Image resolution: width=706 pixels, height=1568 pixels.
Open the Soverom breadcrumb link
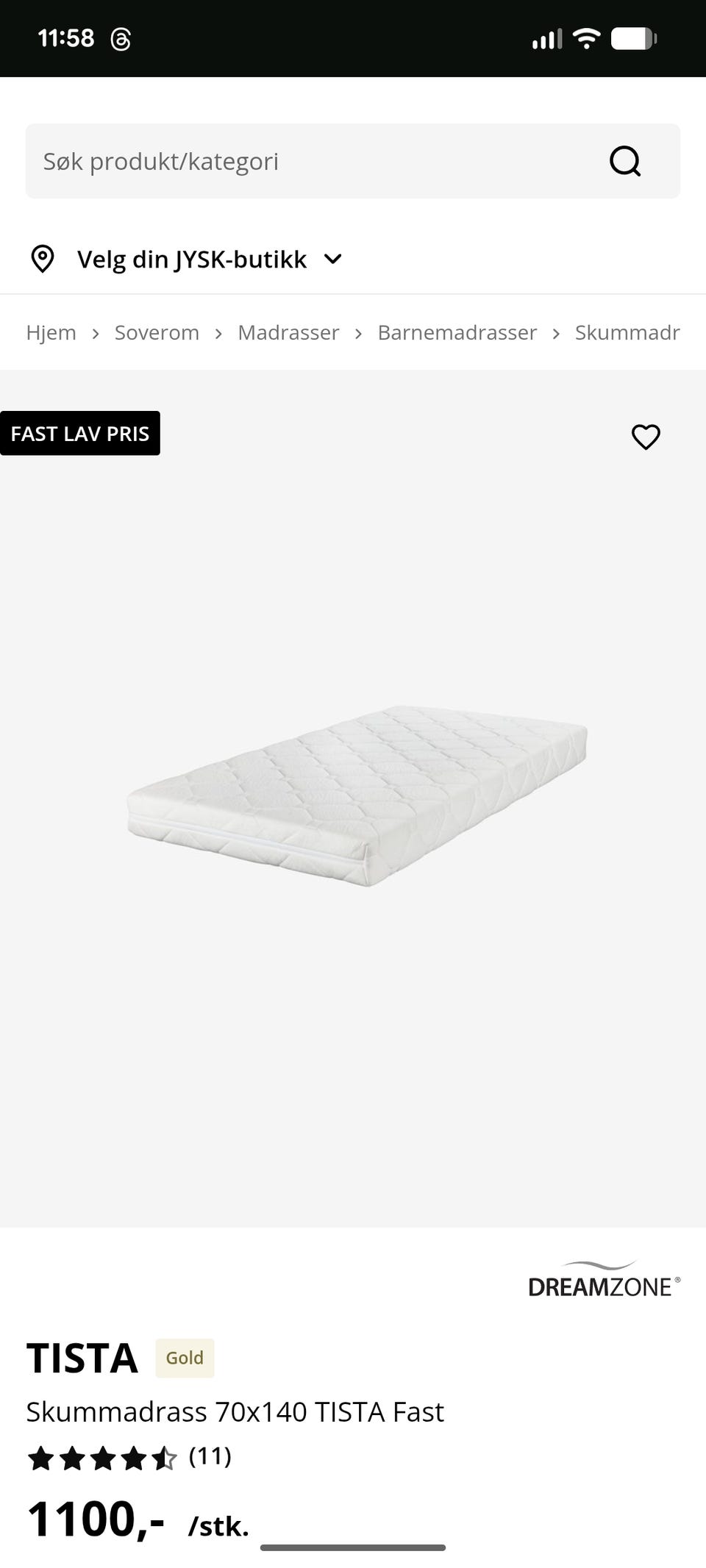[157, 332]
